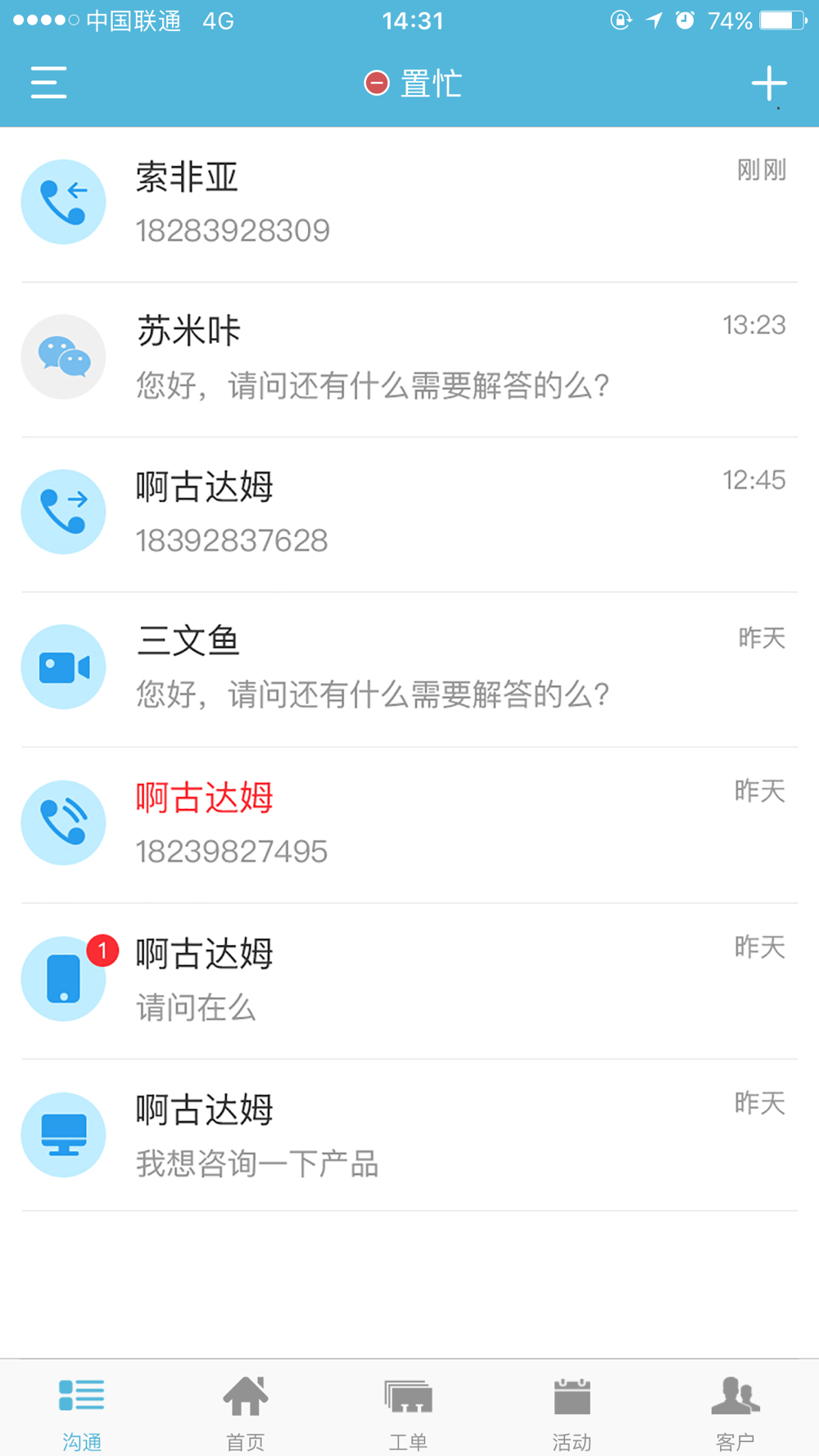Screen dimensions: 819x1456
Task: Open the chat with 苏米咔
Action: [x=409, y=359]
